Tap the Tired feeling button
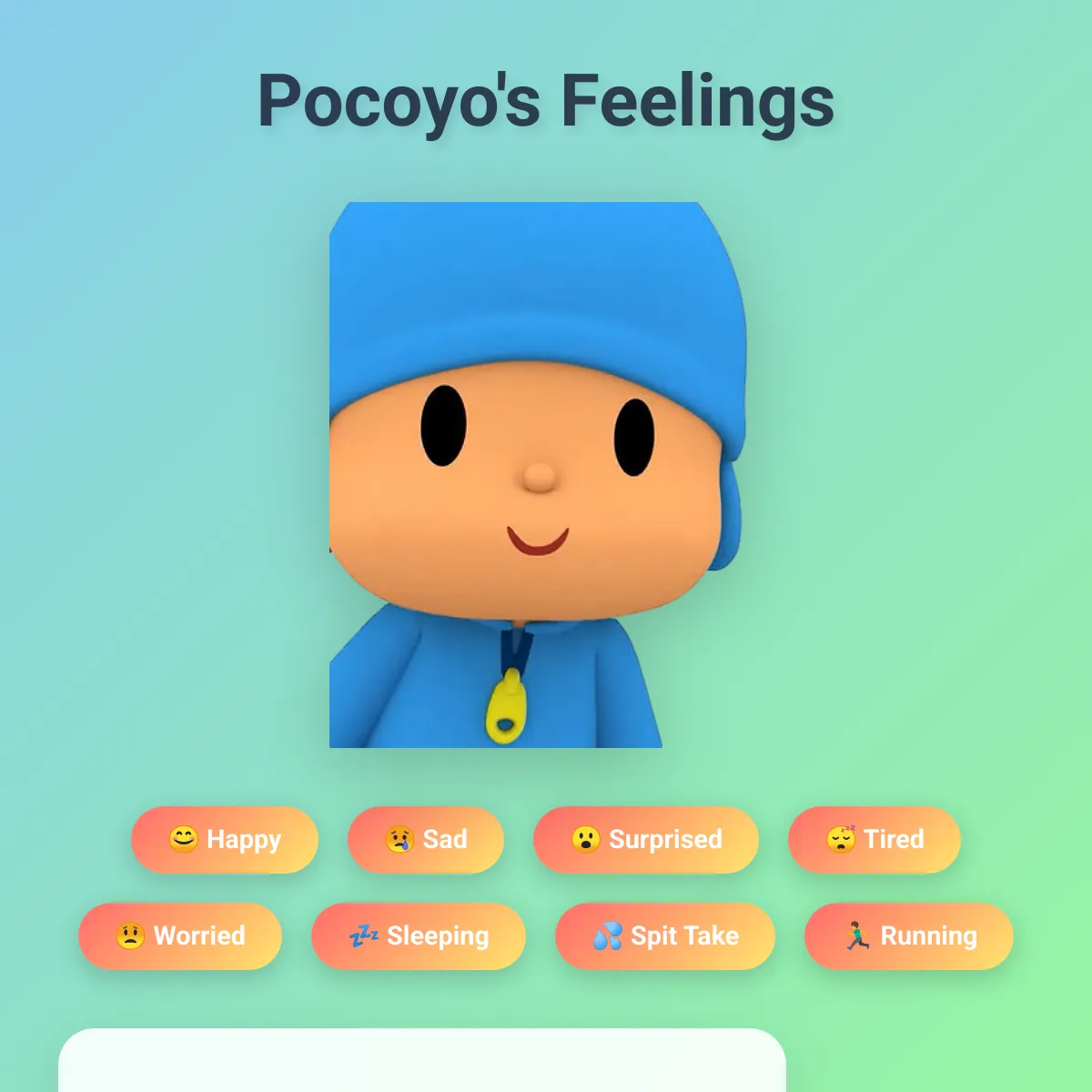The height and width of the screenshot is (1092, 1092). pyautogui.click(x=875, y=839)
